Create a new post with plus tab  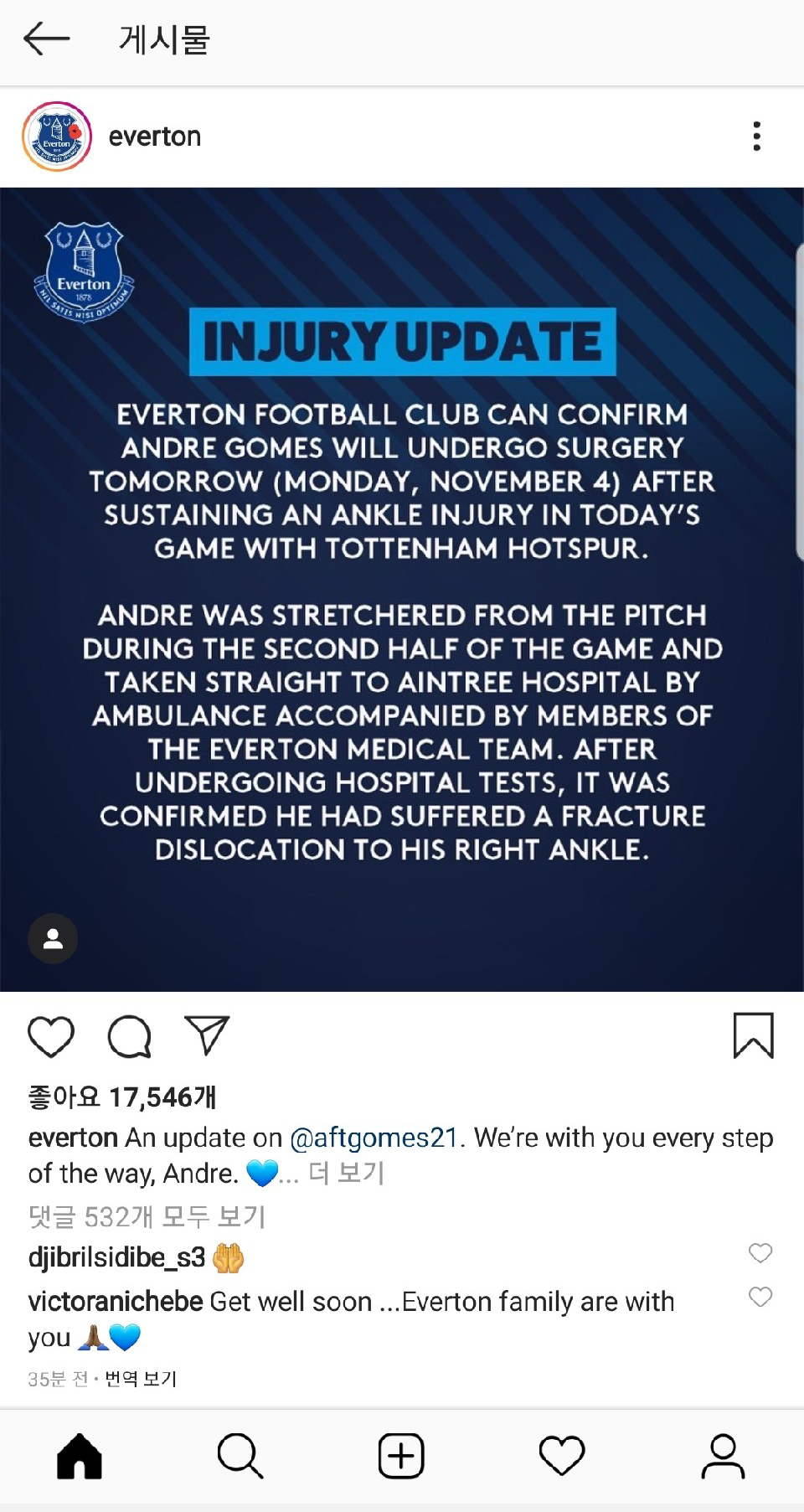coord(401,1455)
